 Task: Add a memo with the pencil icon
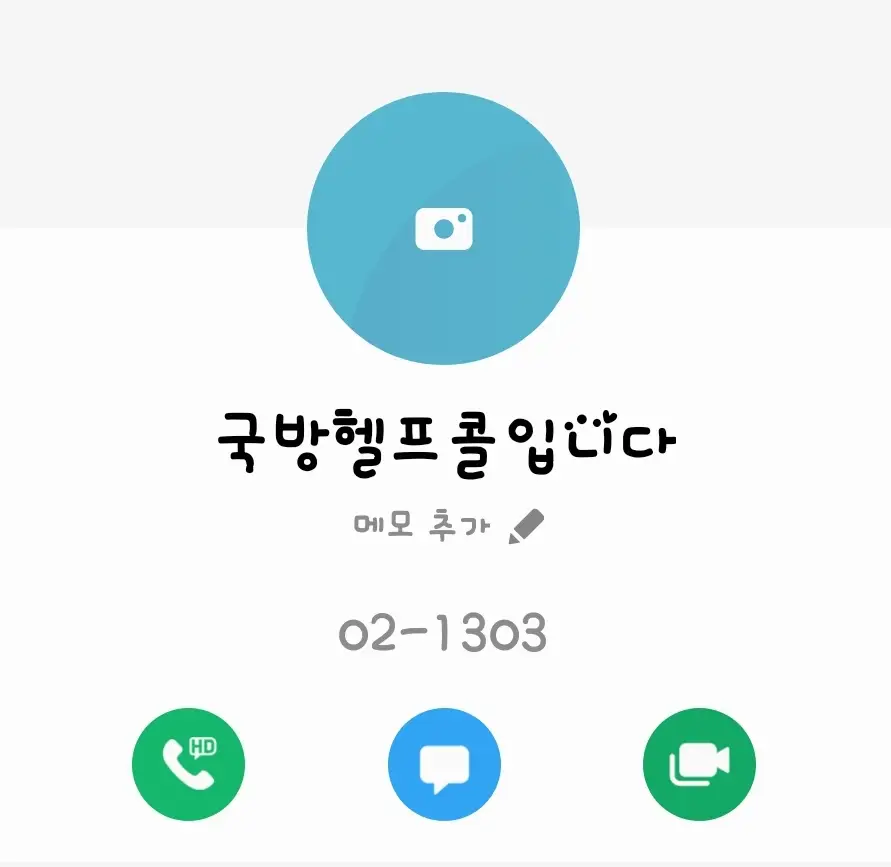tap(526, 526)
